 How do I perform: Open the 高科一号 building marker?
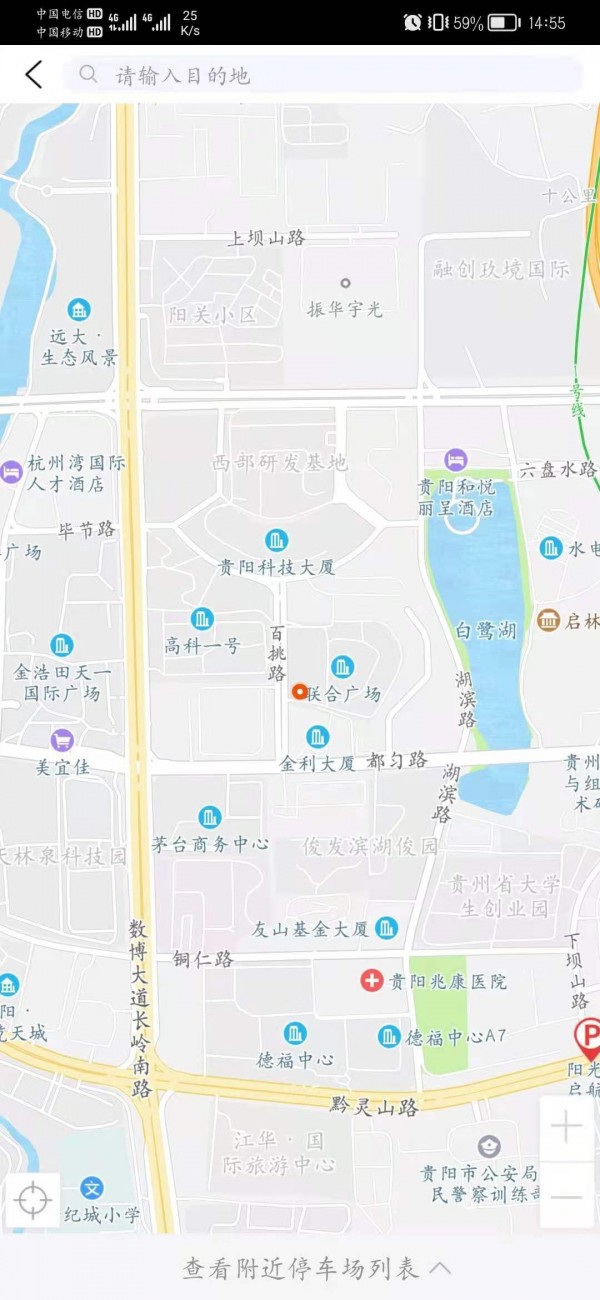click(x=202, y=619)
